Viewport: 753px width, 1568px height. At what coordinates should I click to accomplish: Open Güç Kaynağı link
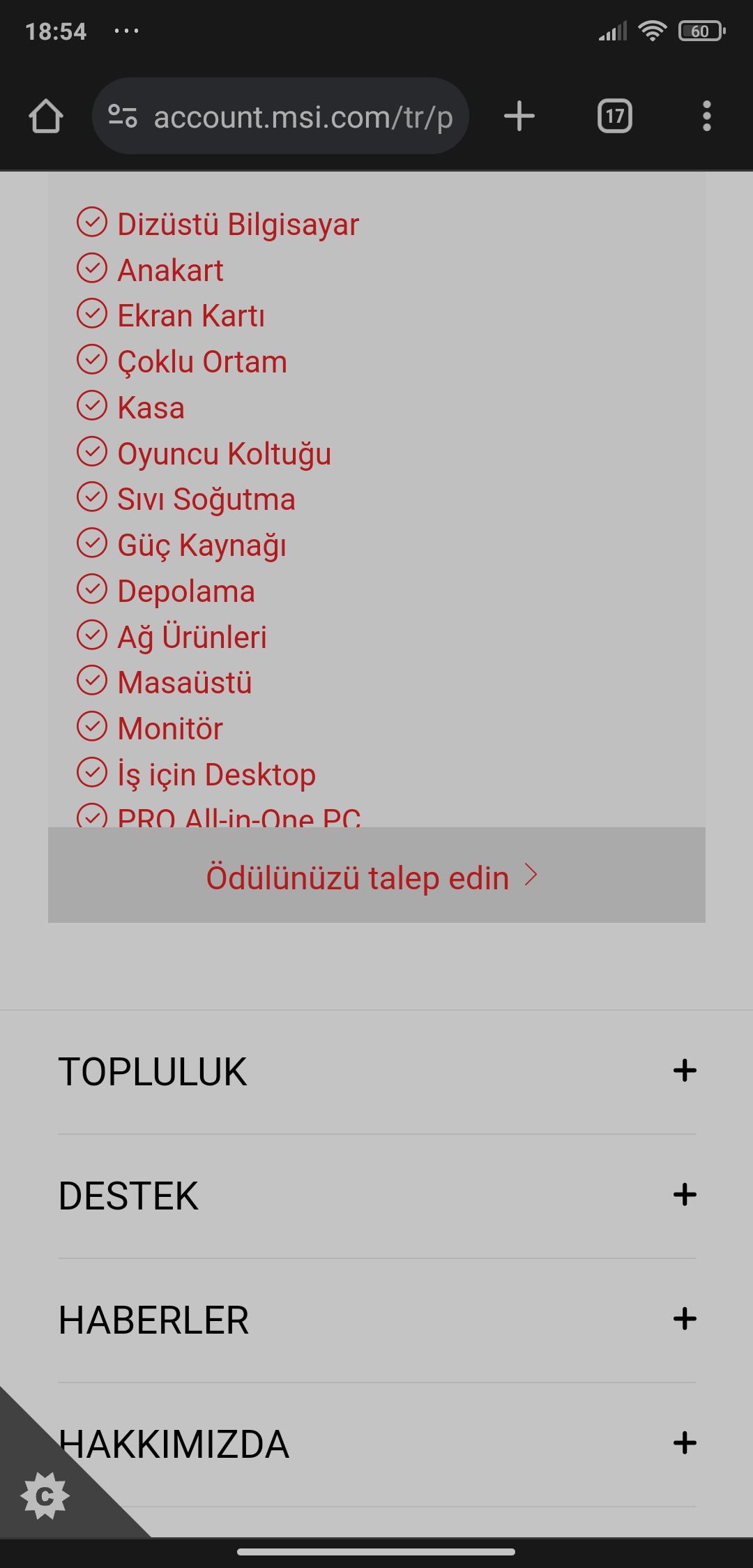pyautogui.click(x=201, y=545)
